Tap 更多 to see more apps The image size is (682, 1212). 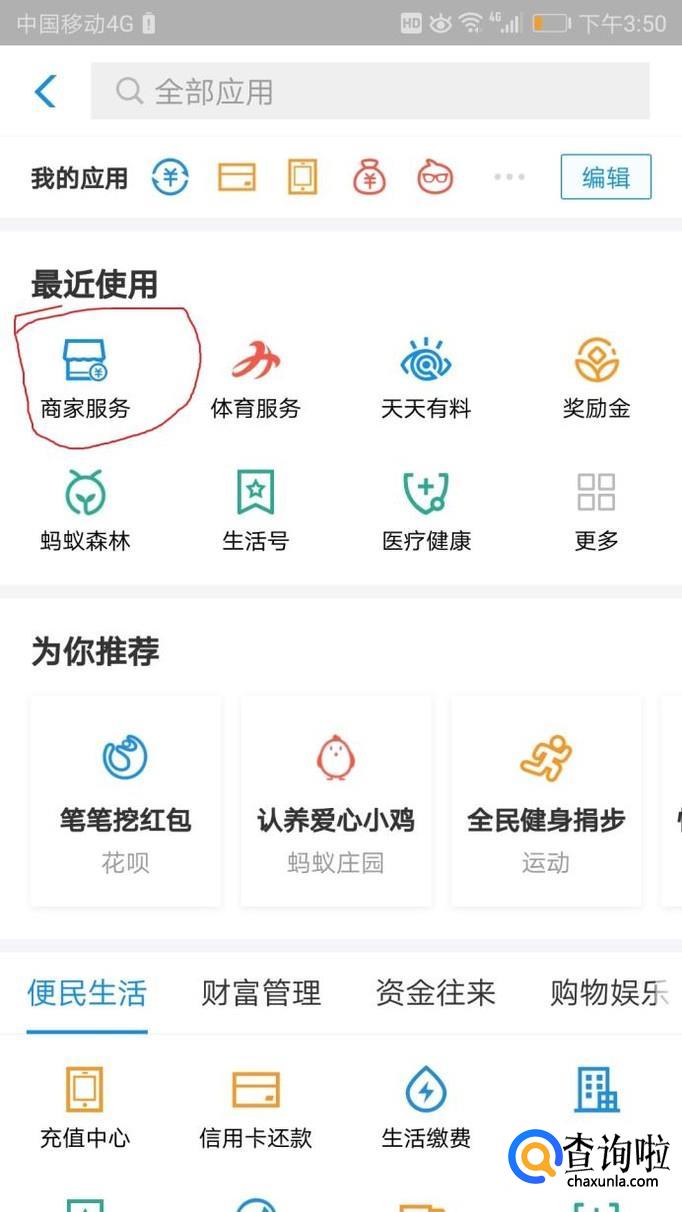(x=596, y=511)
